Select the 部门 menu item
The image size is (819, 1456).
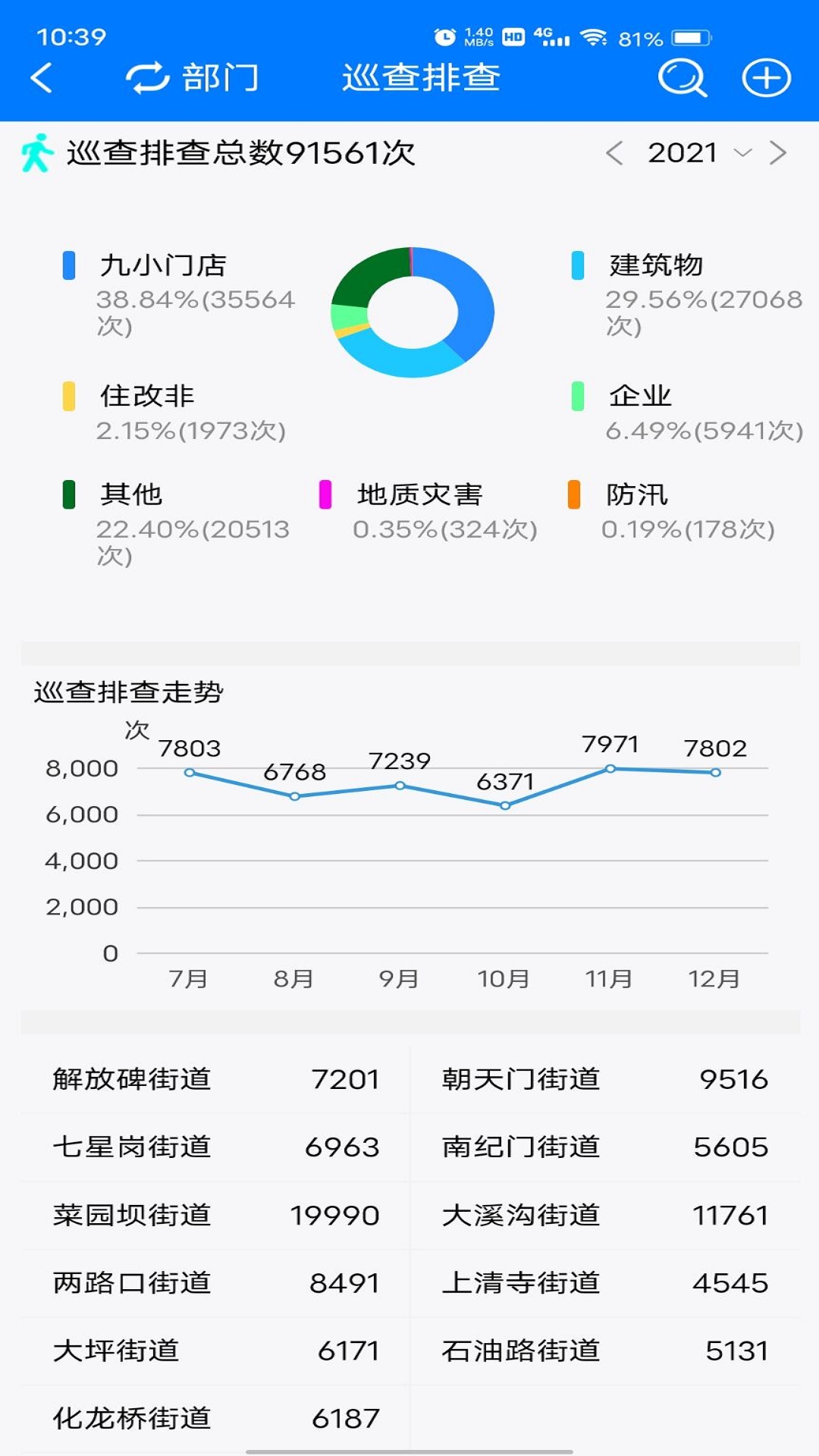click(219, 77)
